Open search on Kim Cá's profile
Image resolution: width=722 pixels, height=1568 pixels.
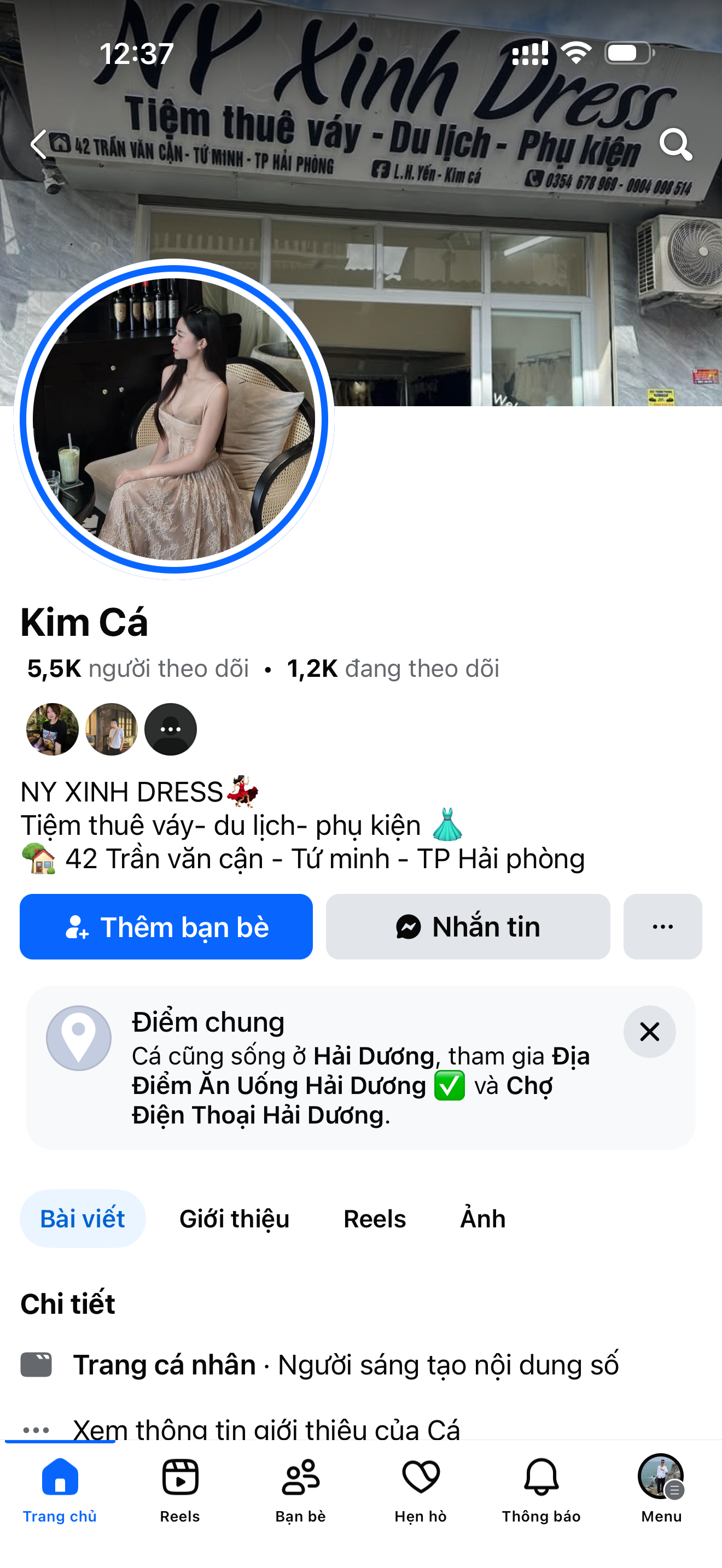pos(675,144)
